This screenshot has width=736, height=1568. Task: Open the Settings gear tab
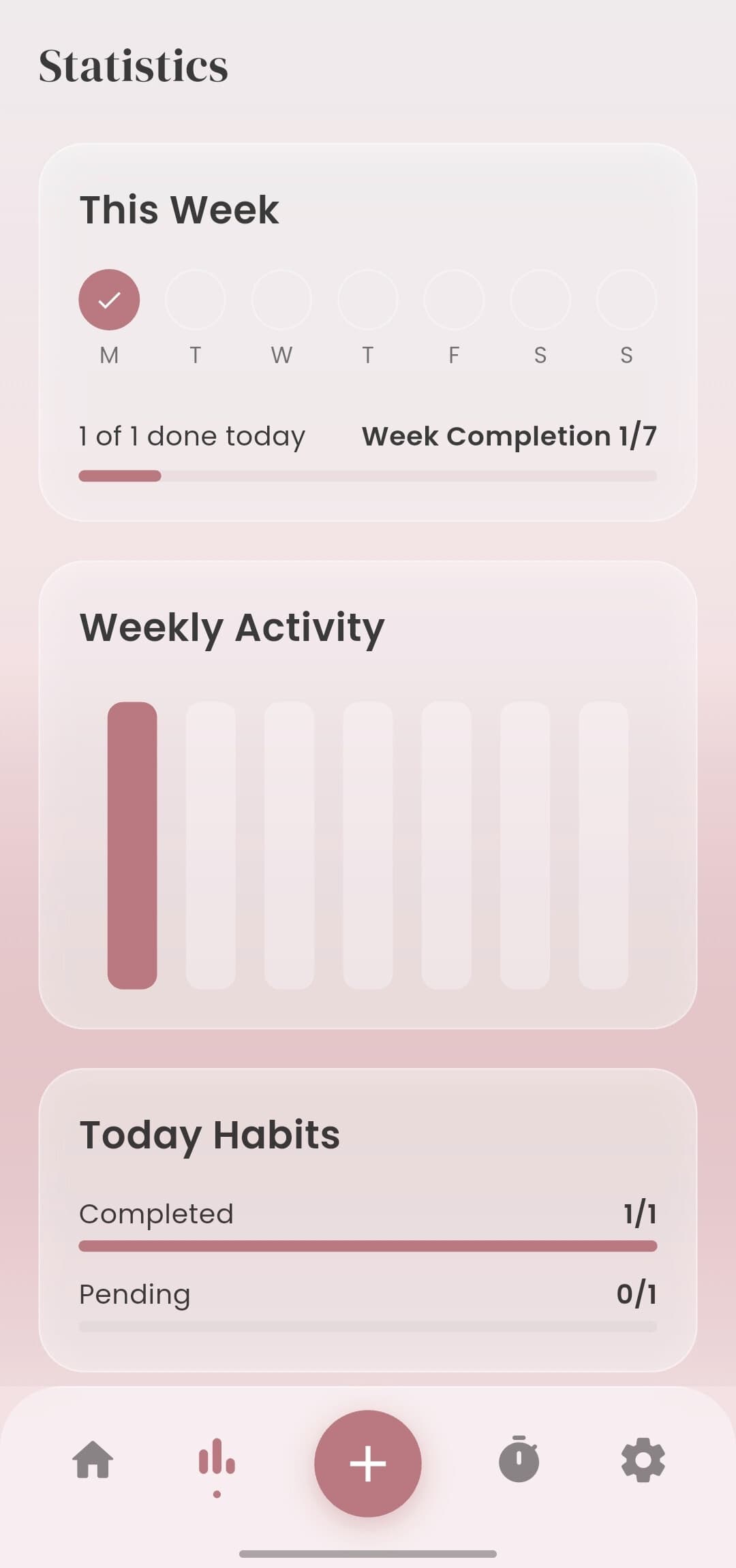click(643, 1460)
